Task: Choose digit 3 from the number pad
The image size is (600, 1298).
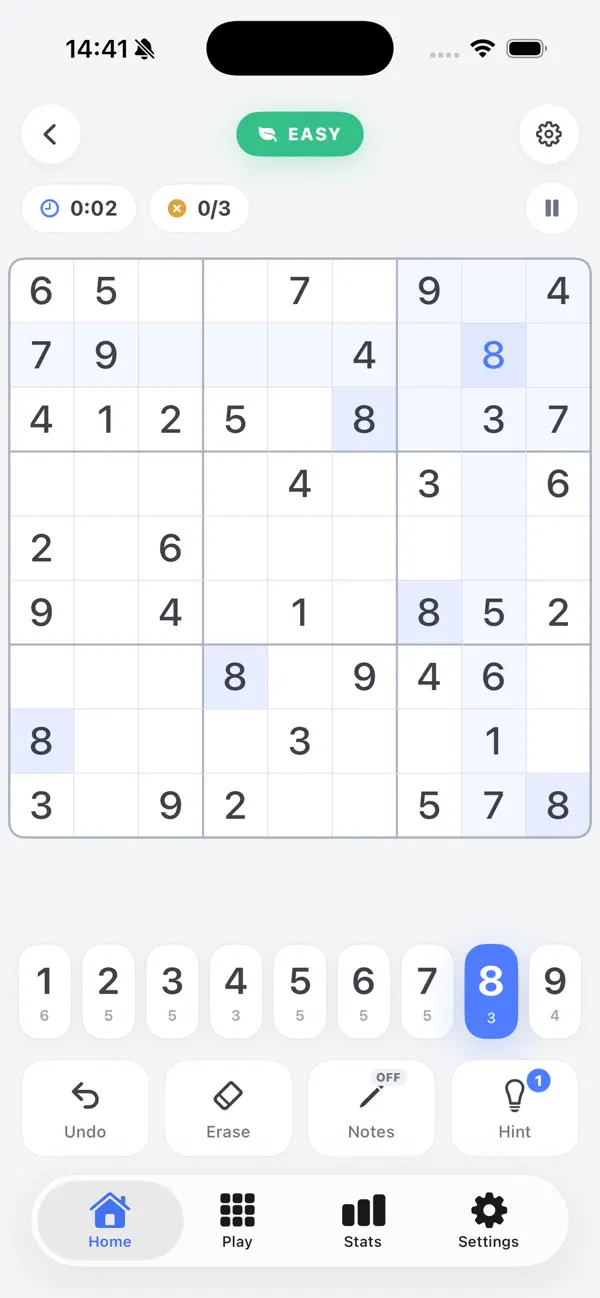Action: [172, 991]
